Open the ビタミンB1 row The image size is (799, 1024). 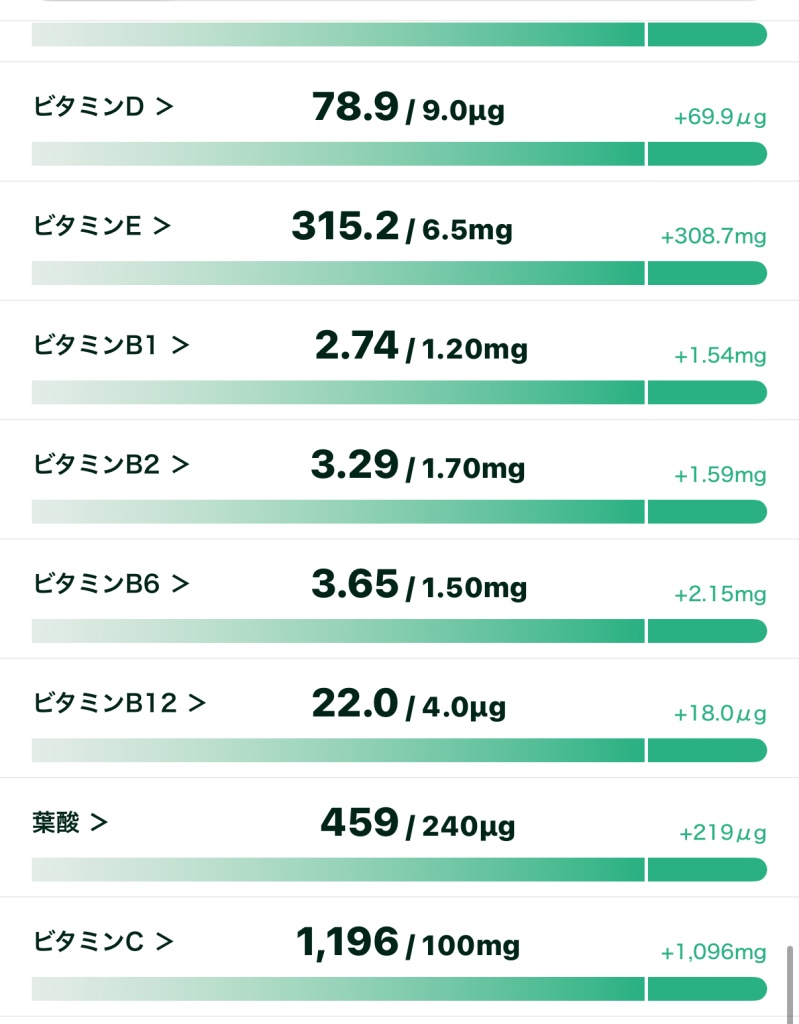(111, 345)
